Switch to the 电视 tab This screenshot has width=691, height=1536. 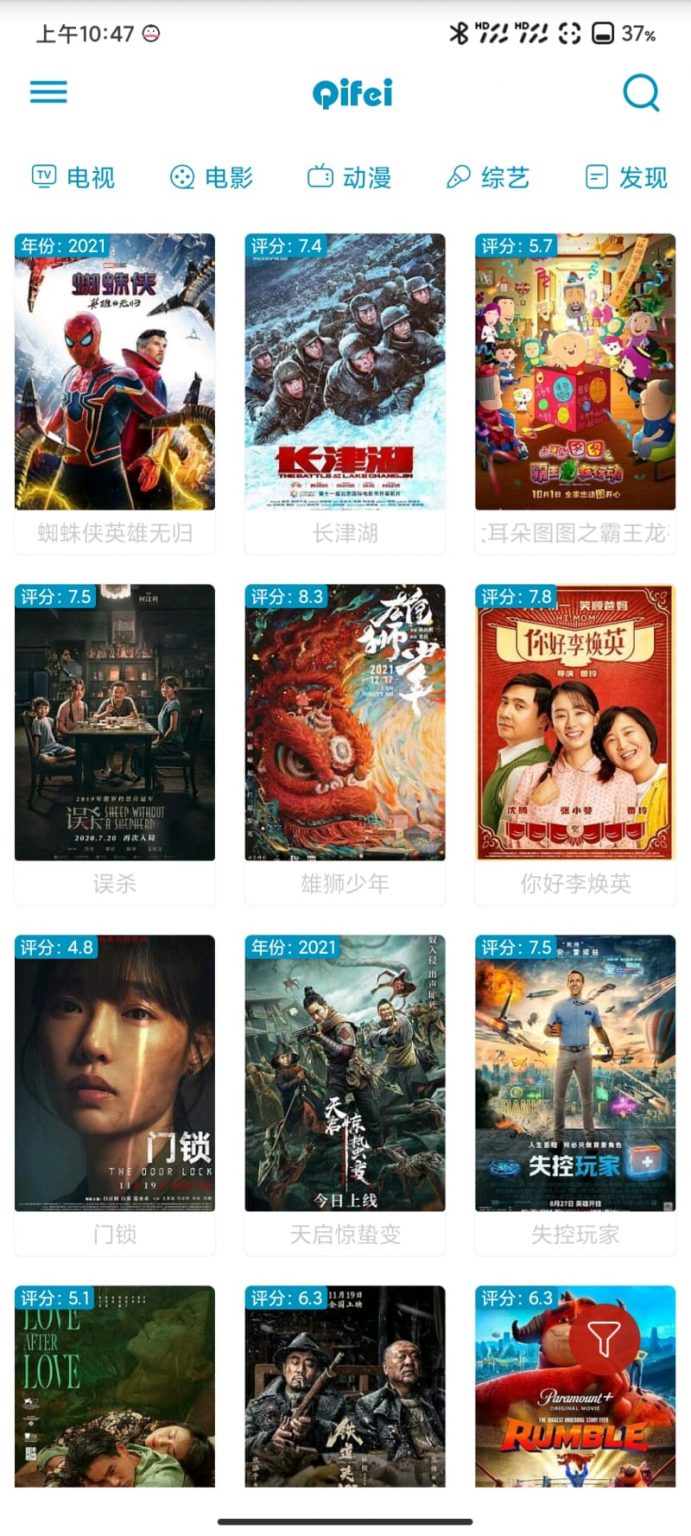tap(74, 178)
